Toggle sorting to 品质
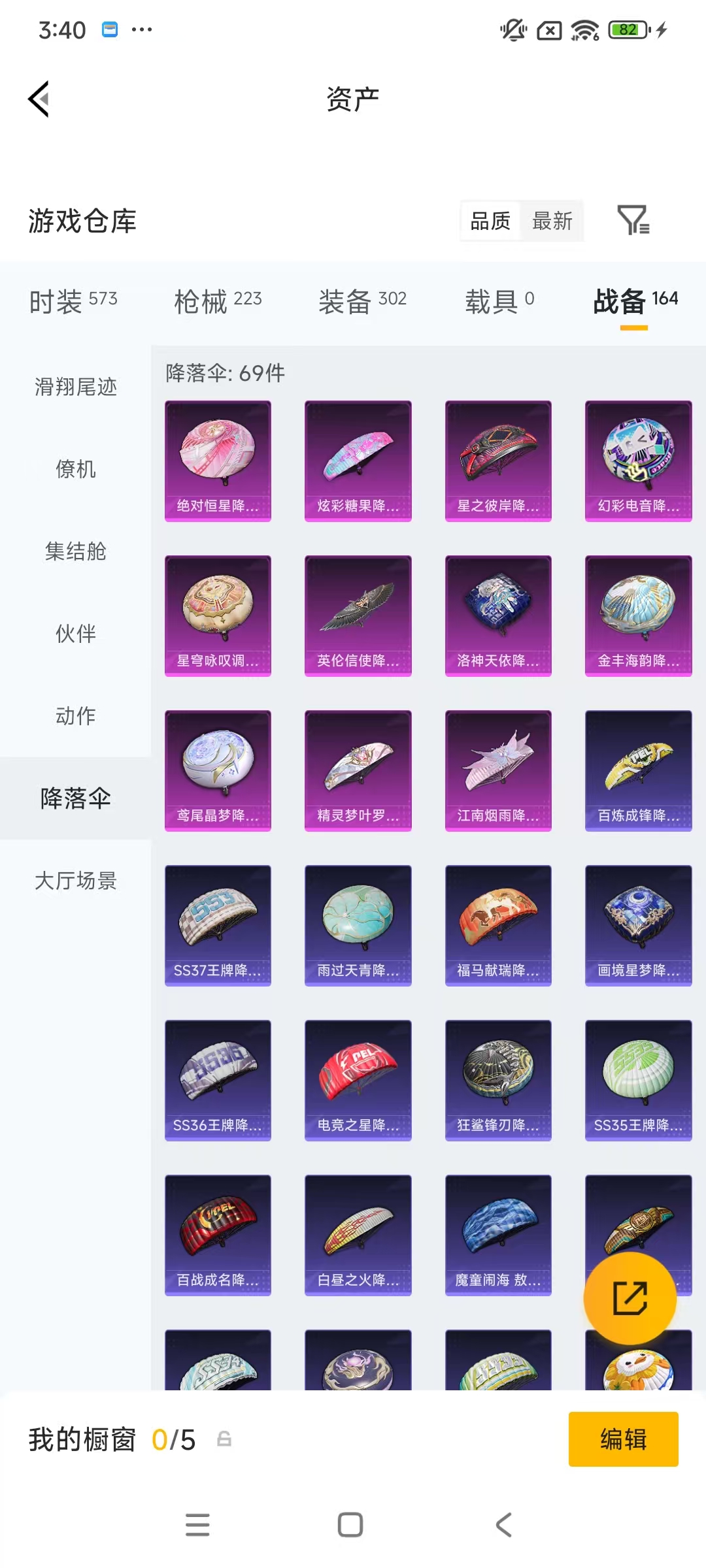 (x=489, y=221)
